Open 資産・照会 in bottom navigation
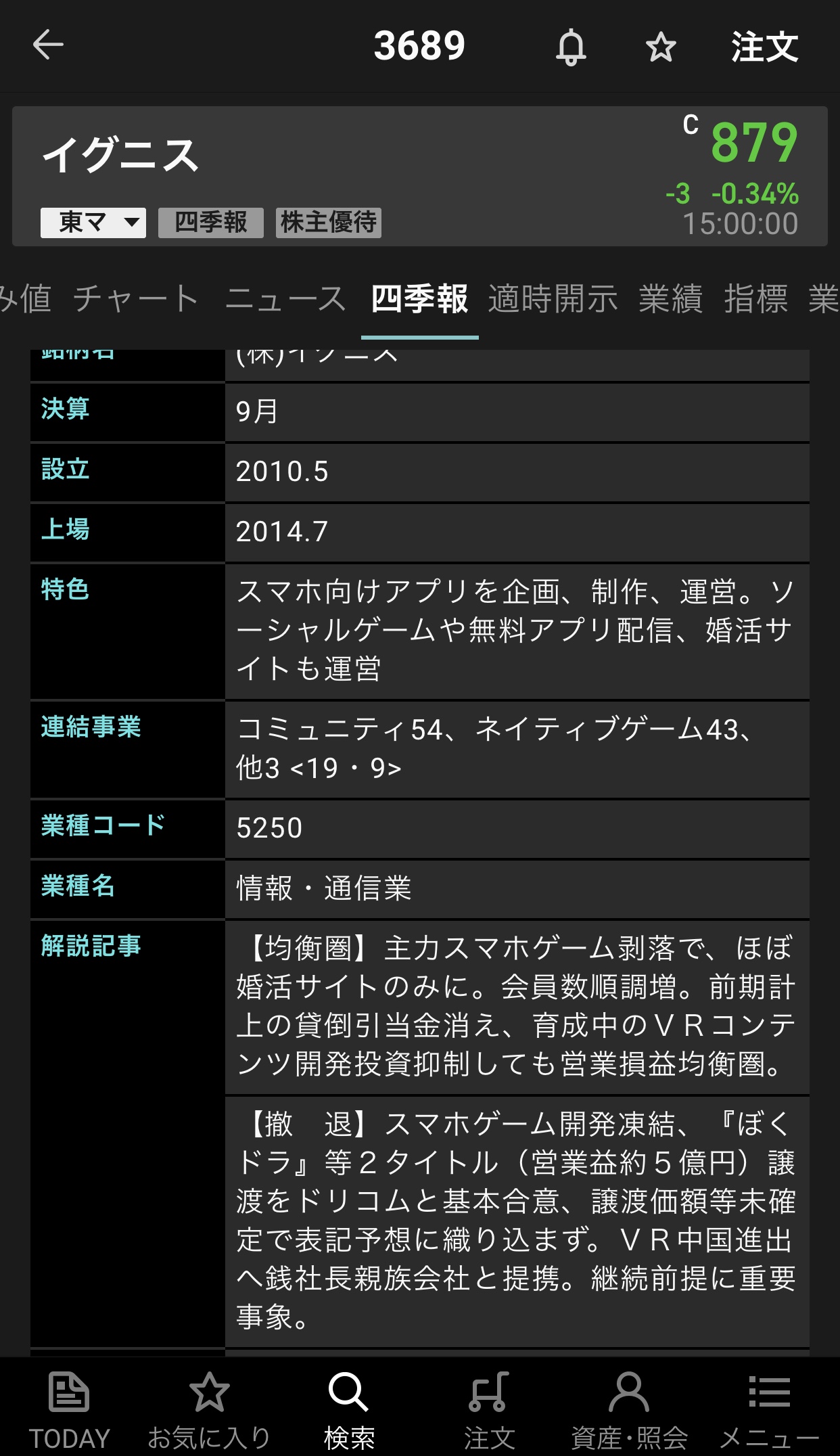 [x=629, y=1409]
